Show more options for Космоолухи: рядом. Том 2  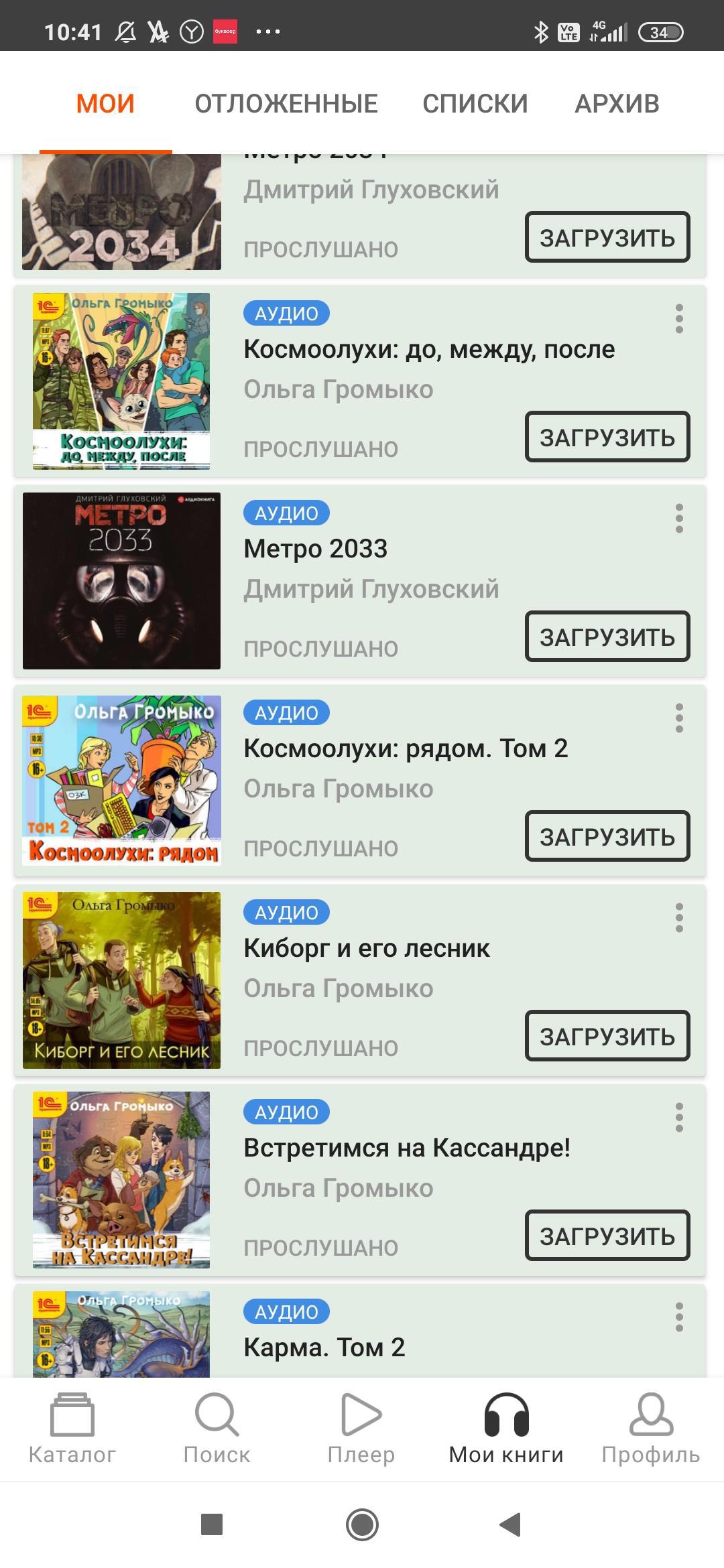click(x=679, y=718)
